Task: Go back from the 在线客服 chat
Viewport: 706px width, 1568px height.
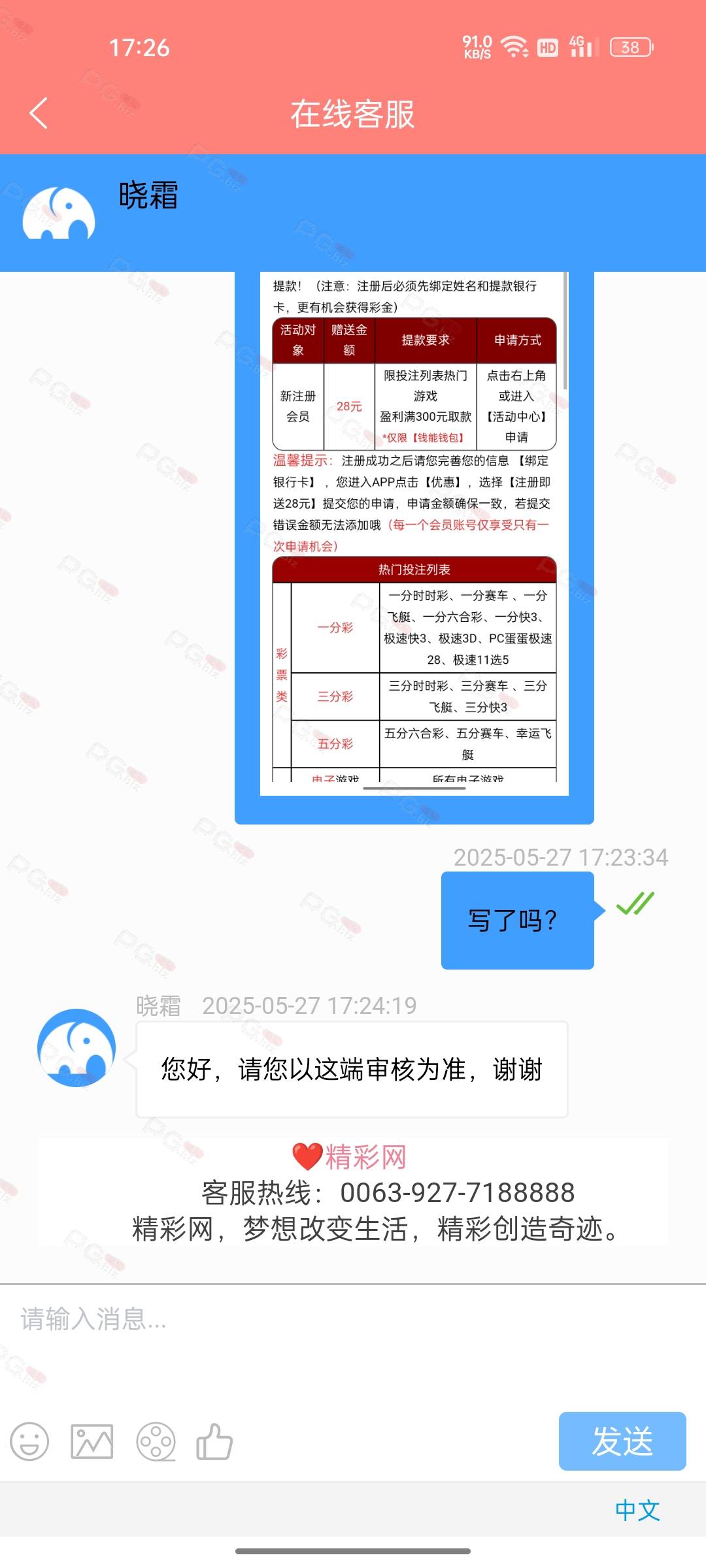Action: 39,113
